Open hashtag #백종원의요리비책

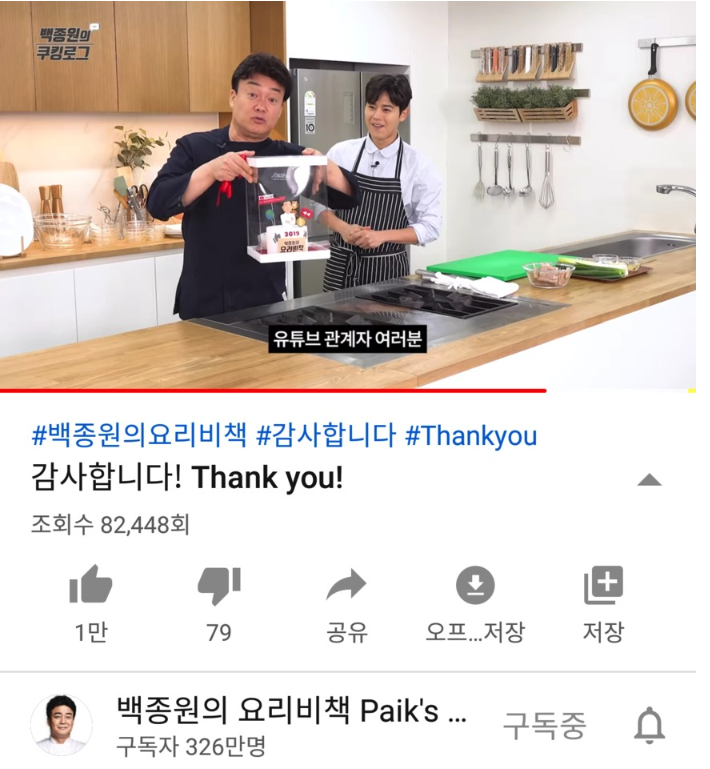(139, 436)
